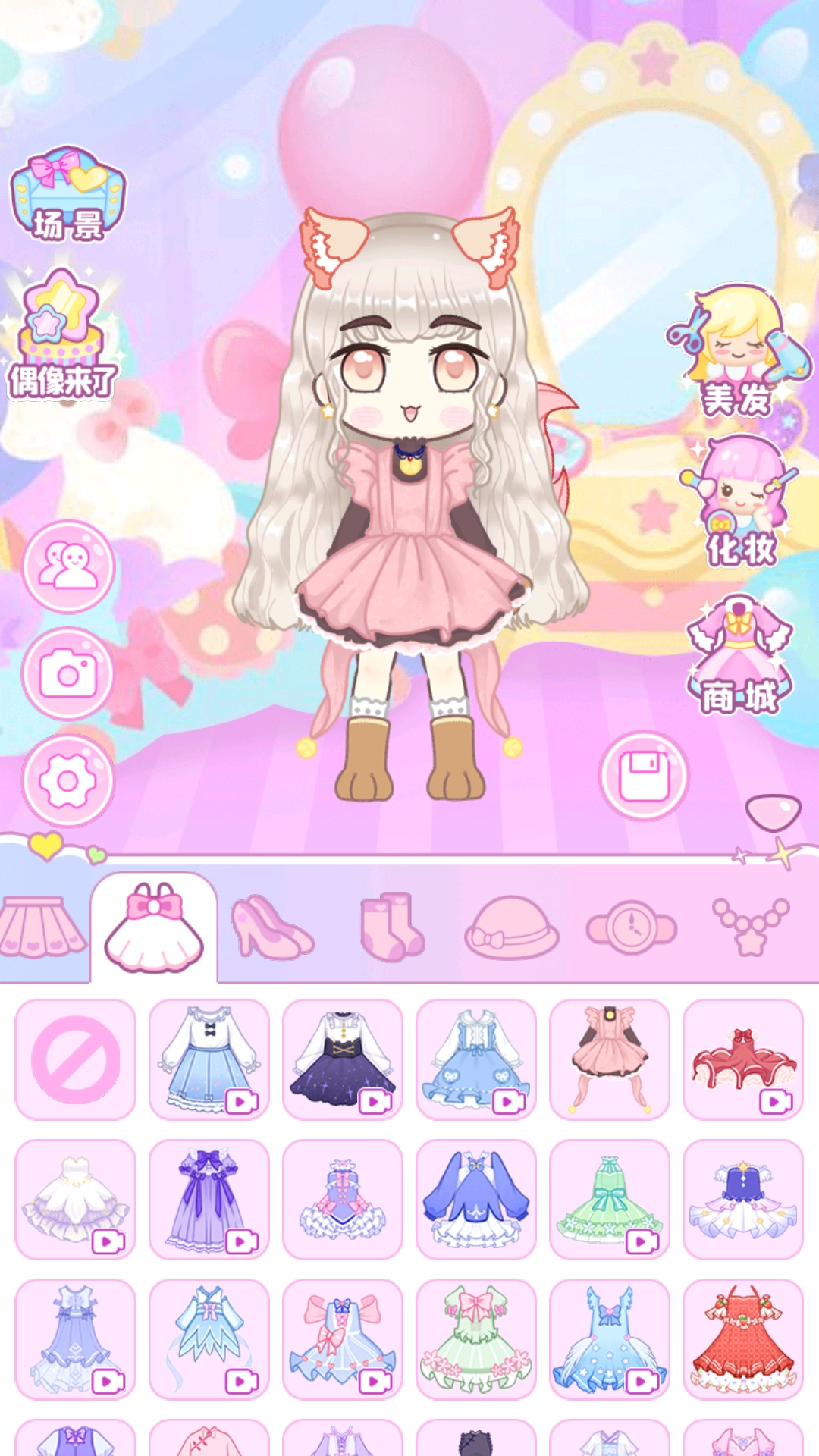Image resolution: width=819 pixels, height=1456 pixels.
Task: Select the red ruffled off-shoulder dress
Action: (x=743, y=1059)
